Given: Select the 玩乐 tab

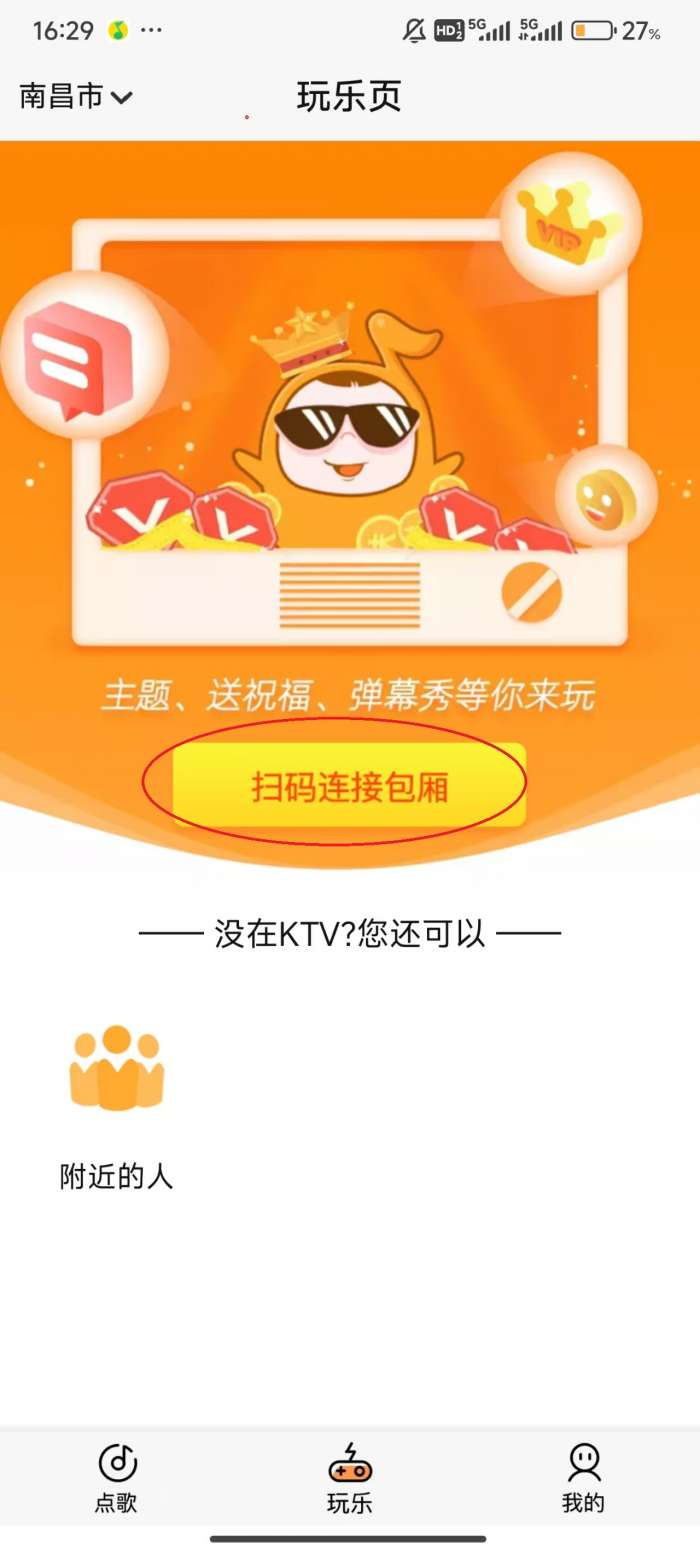Looking at the screenshot, I should [349, 1477].
